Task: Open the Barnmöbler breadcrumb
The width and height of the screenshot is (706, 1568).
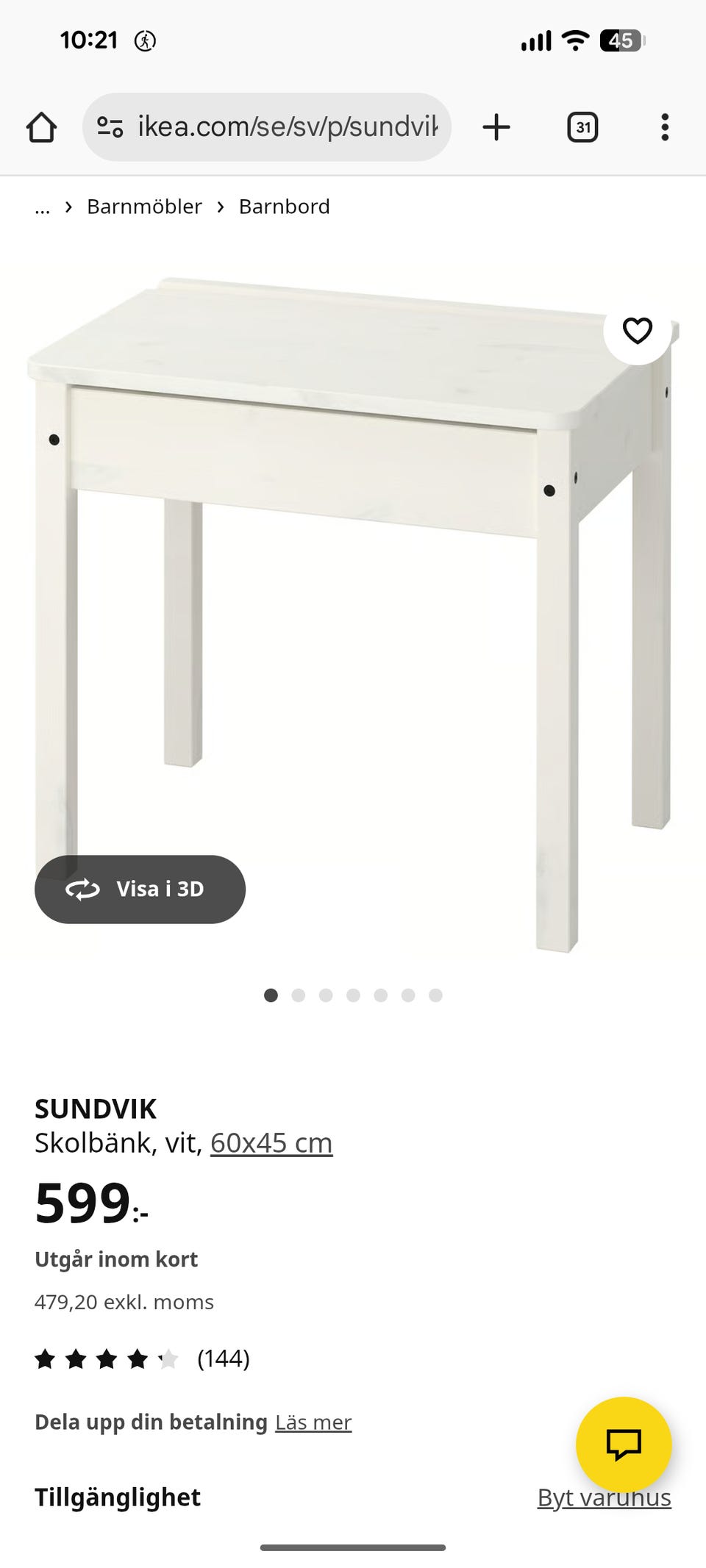Action: 144,207
